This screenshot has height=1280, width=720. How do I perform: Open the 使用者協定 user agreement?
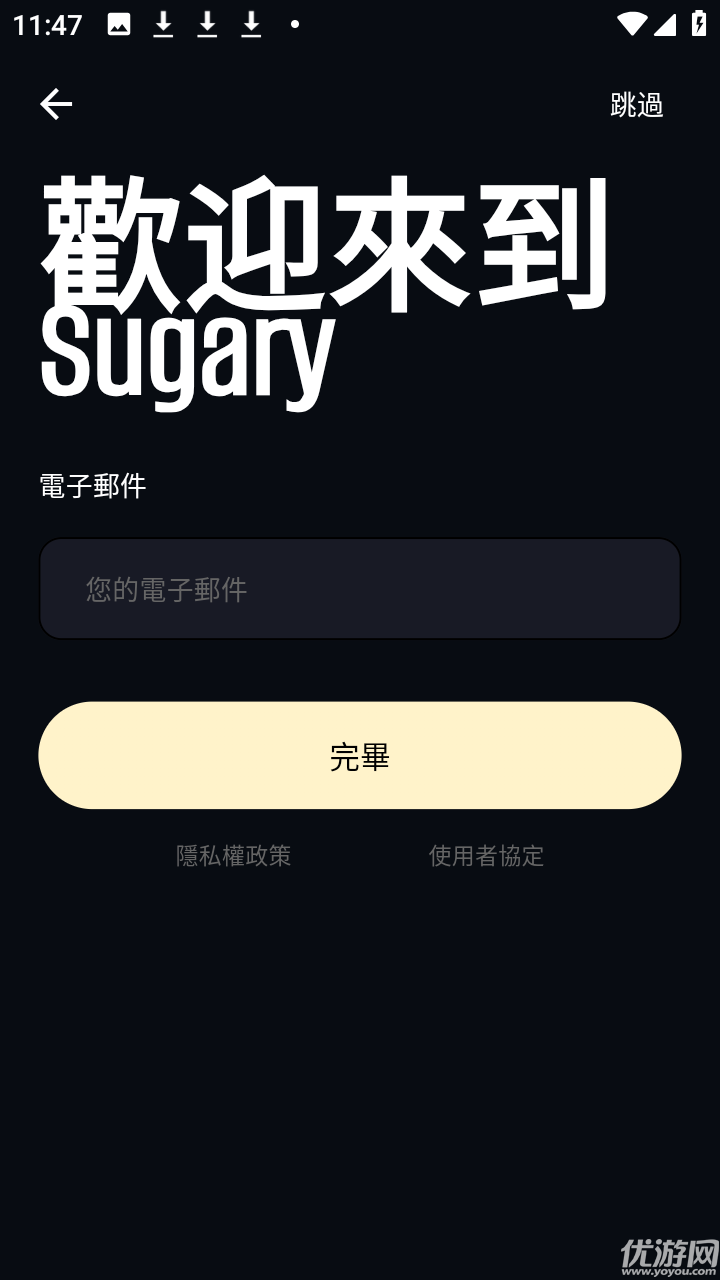point(485,856)
